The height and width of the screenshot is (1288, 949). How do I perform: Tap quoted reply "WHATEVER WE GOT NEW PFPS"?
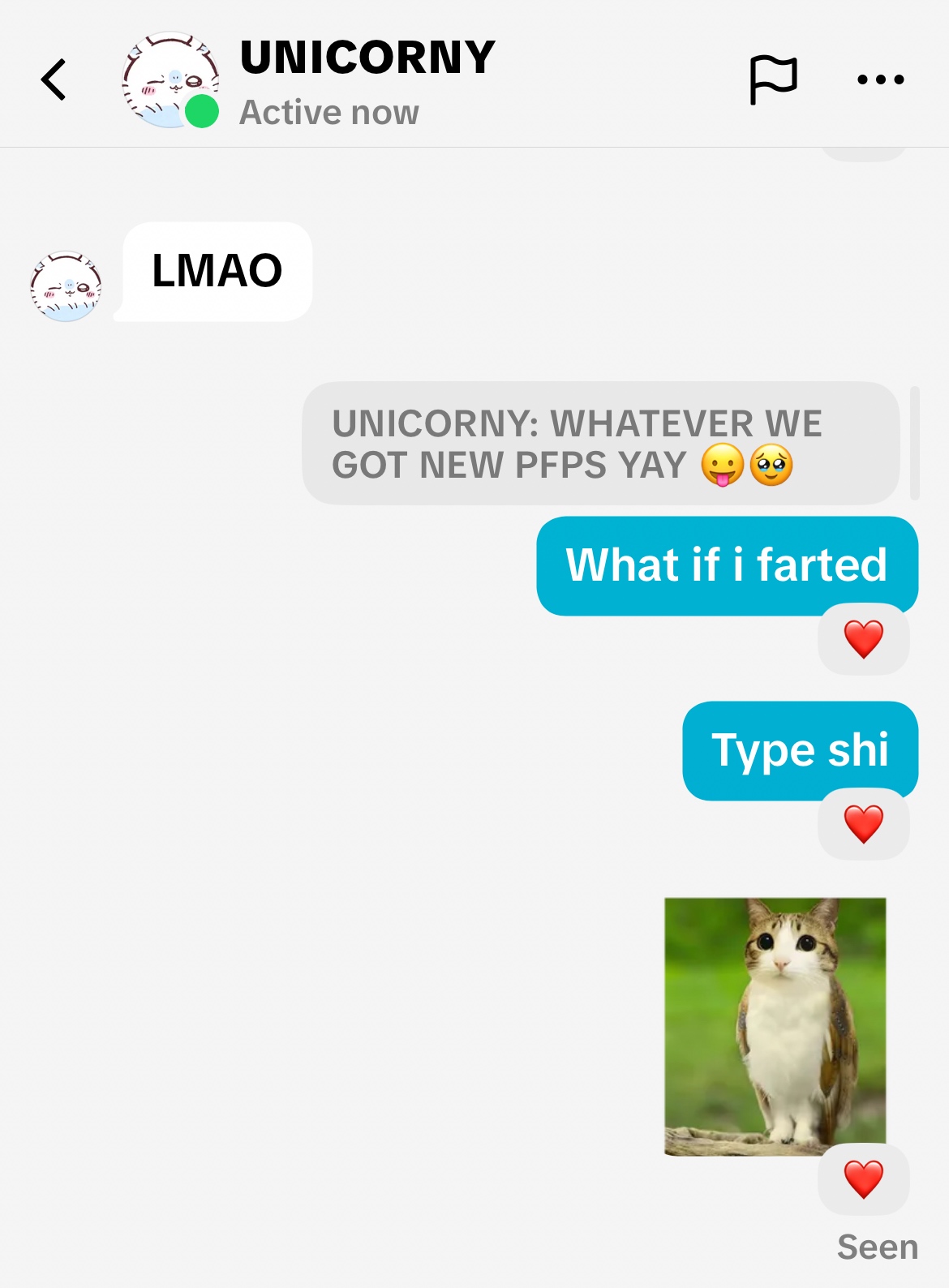(600, 444)
